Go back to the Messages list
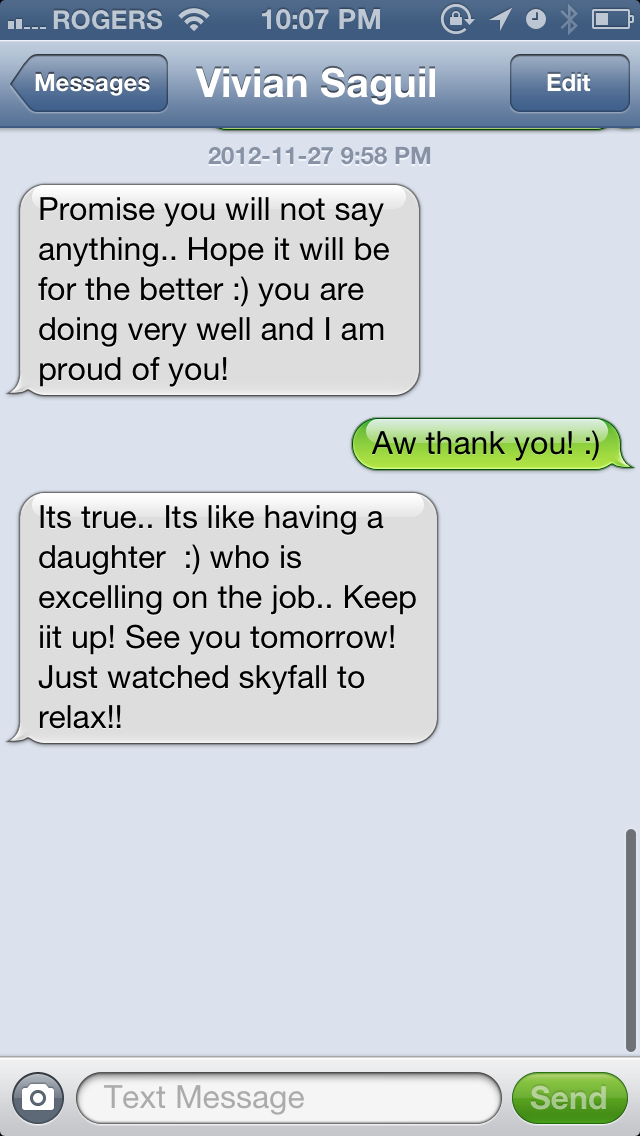This screenshot has height=1136, width=640. [x=90, y=84]
